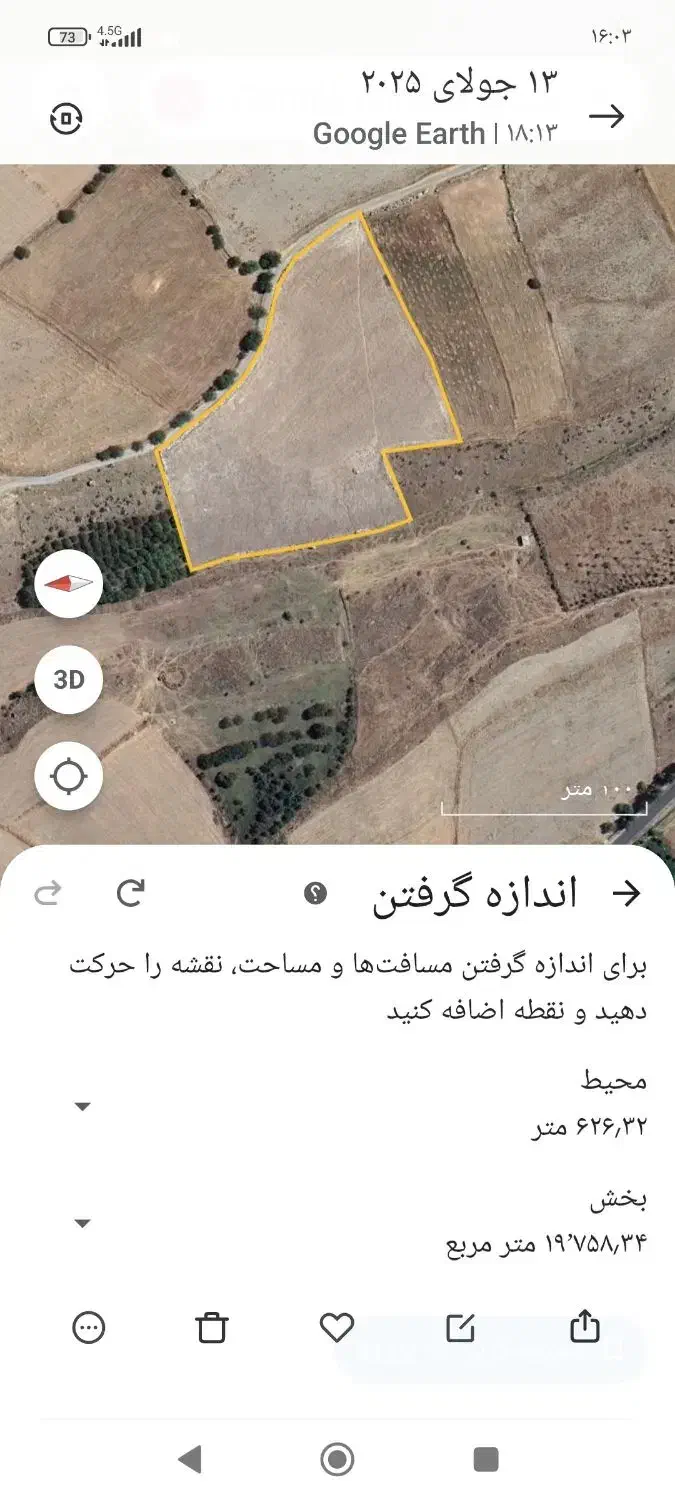675x1500 pixels.
Task: Delete the measurement with the trash icon
Action: (x=212, y=1328)
